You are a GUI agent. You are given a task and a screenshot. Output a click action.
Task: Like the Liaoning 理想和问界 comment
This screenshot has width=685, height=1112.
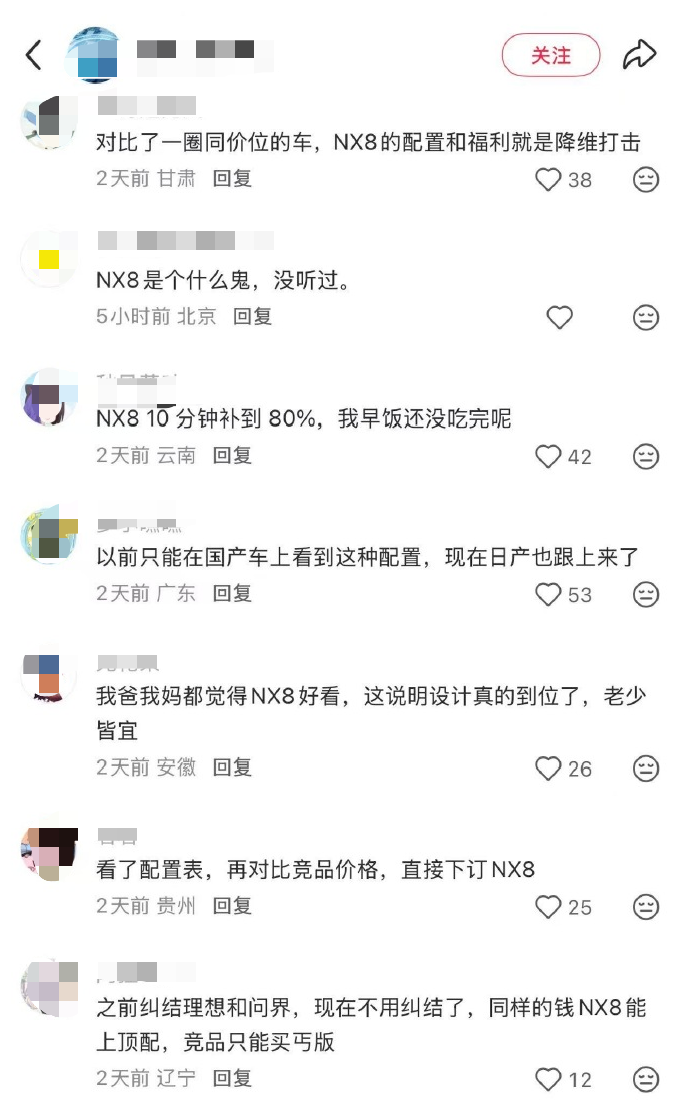[549, 1079]
